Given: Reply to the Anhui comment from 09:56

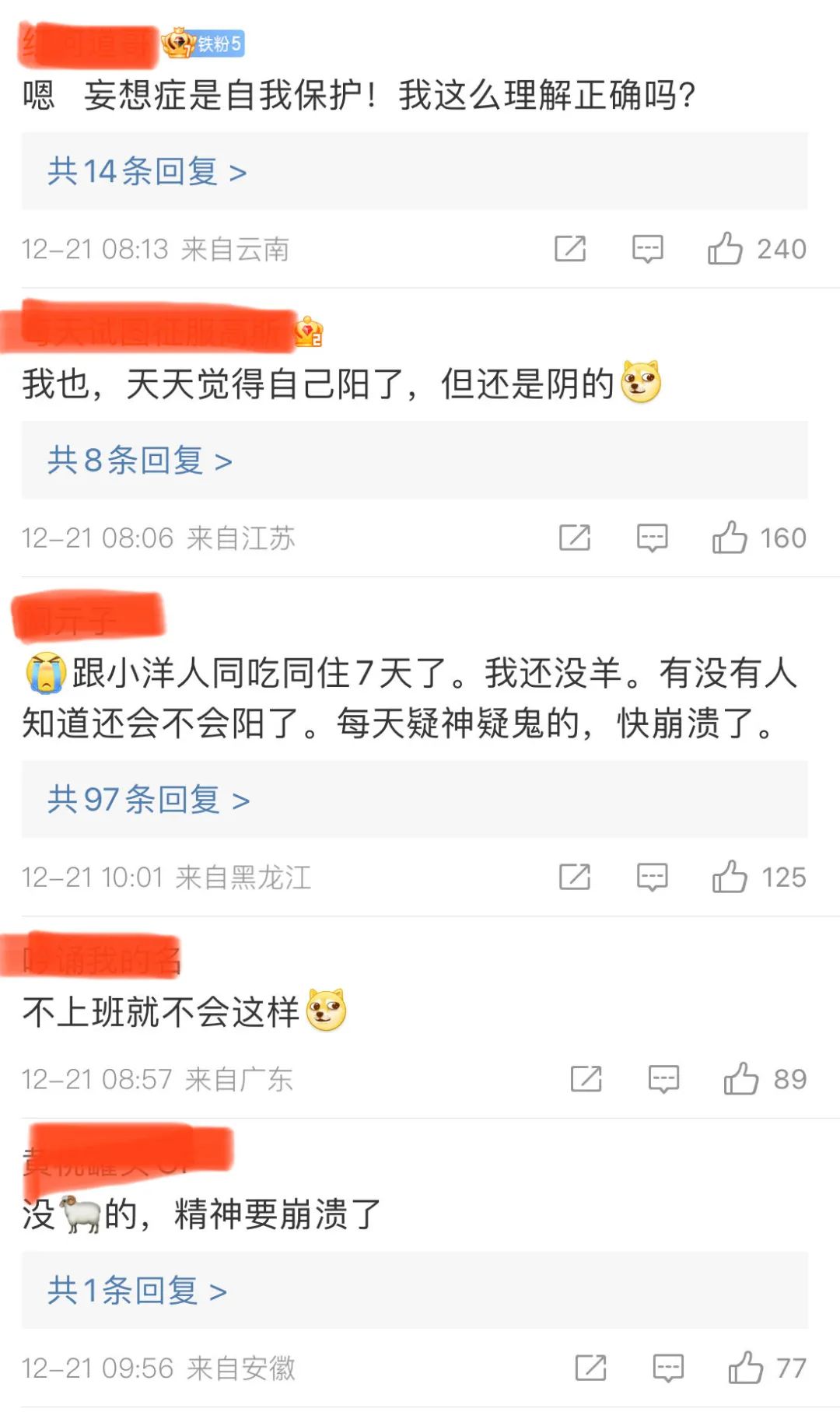Looking at the screenshot, I should point(668,1368).
